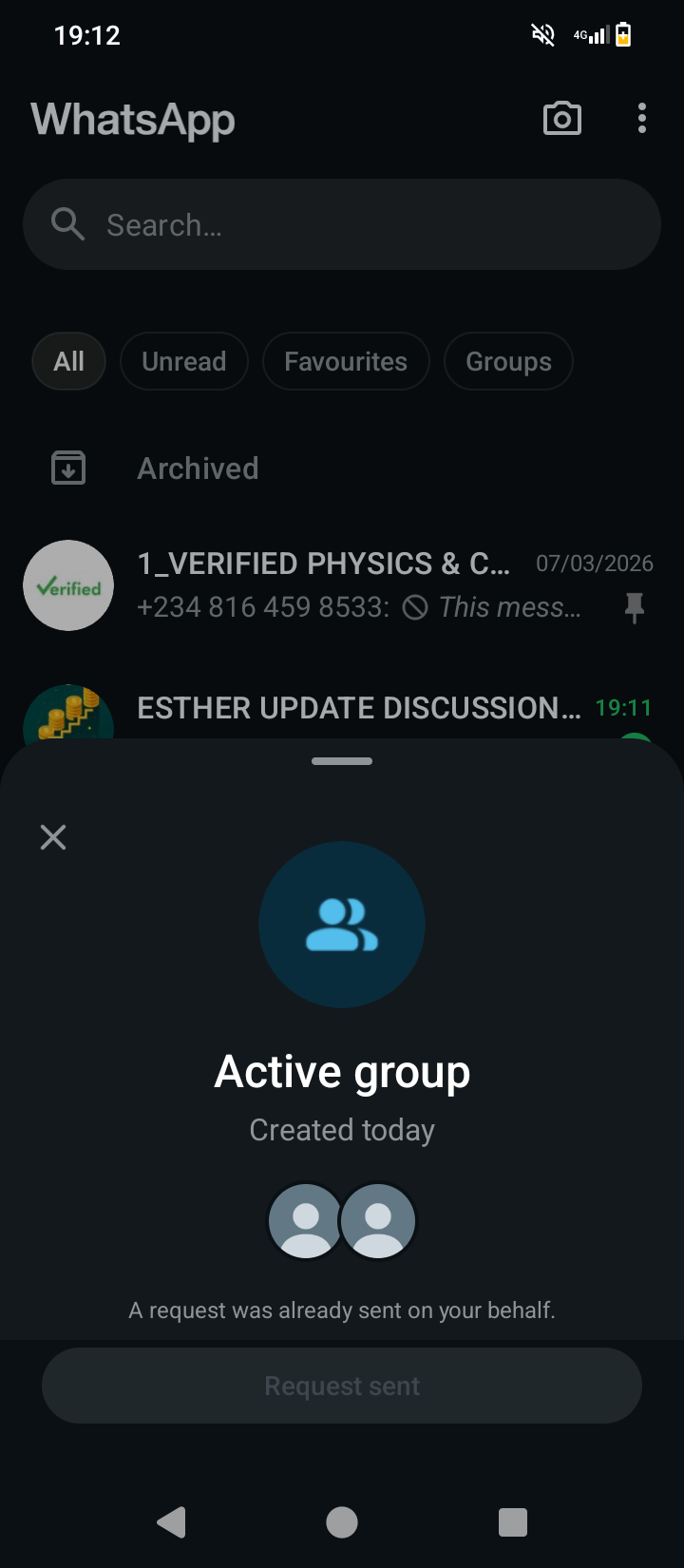The height and width of the screenshot is (1568, 684).
Task: Tap the Request sent button
Action: (x=342, y=1386)
